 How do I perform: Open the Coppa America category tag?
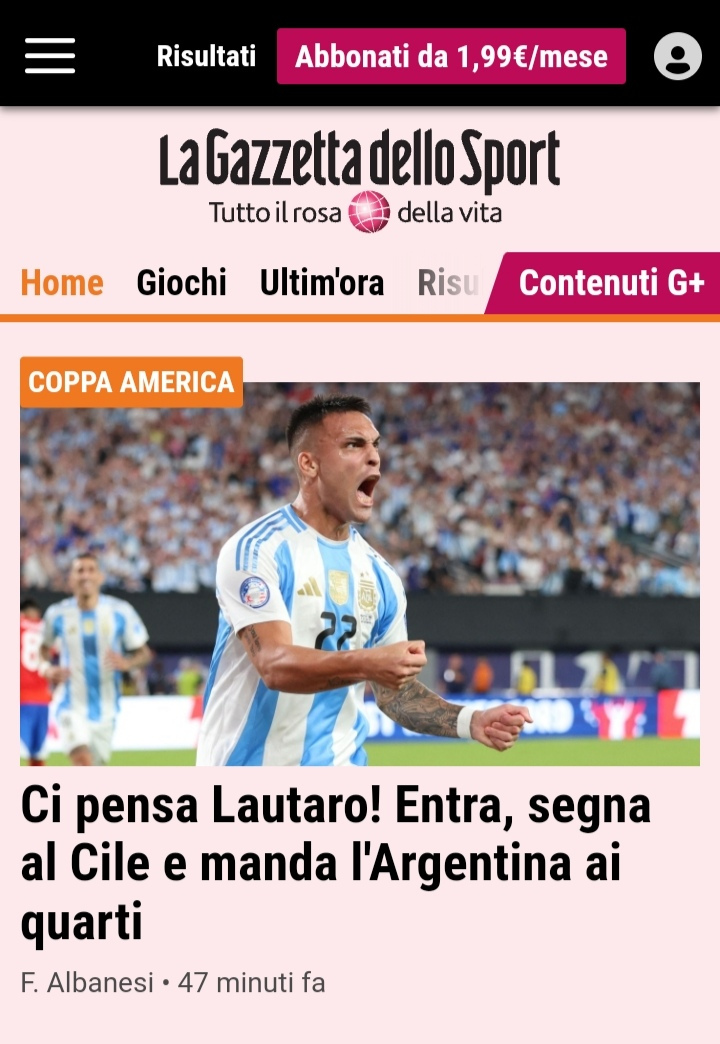[x=131, y=382]
